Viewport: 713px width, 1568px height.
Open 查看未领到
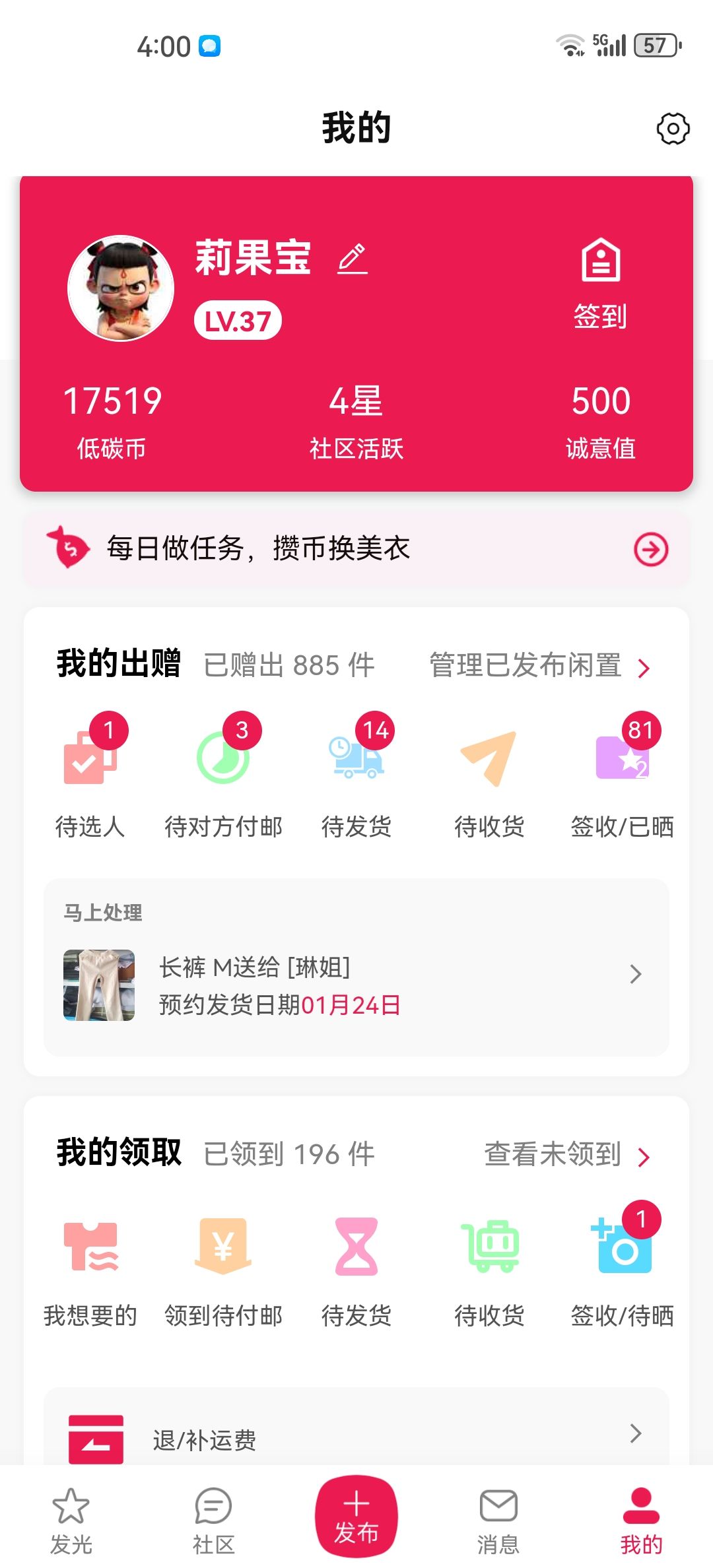[566, 1155]
